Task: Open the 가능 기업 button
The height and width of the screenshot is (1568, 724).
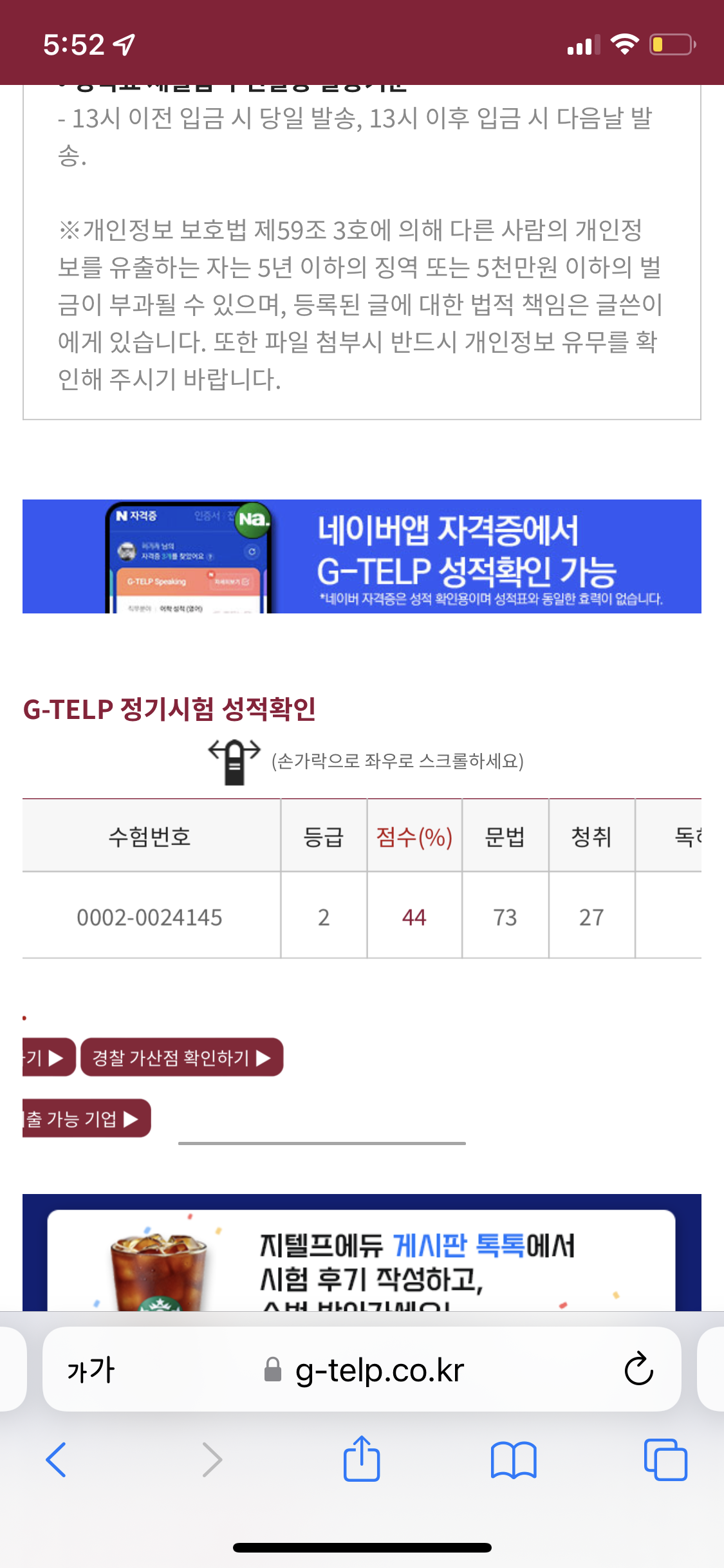Action: [x=86, y=1119]
